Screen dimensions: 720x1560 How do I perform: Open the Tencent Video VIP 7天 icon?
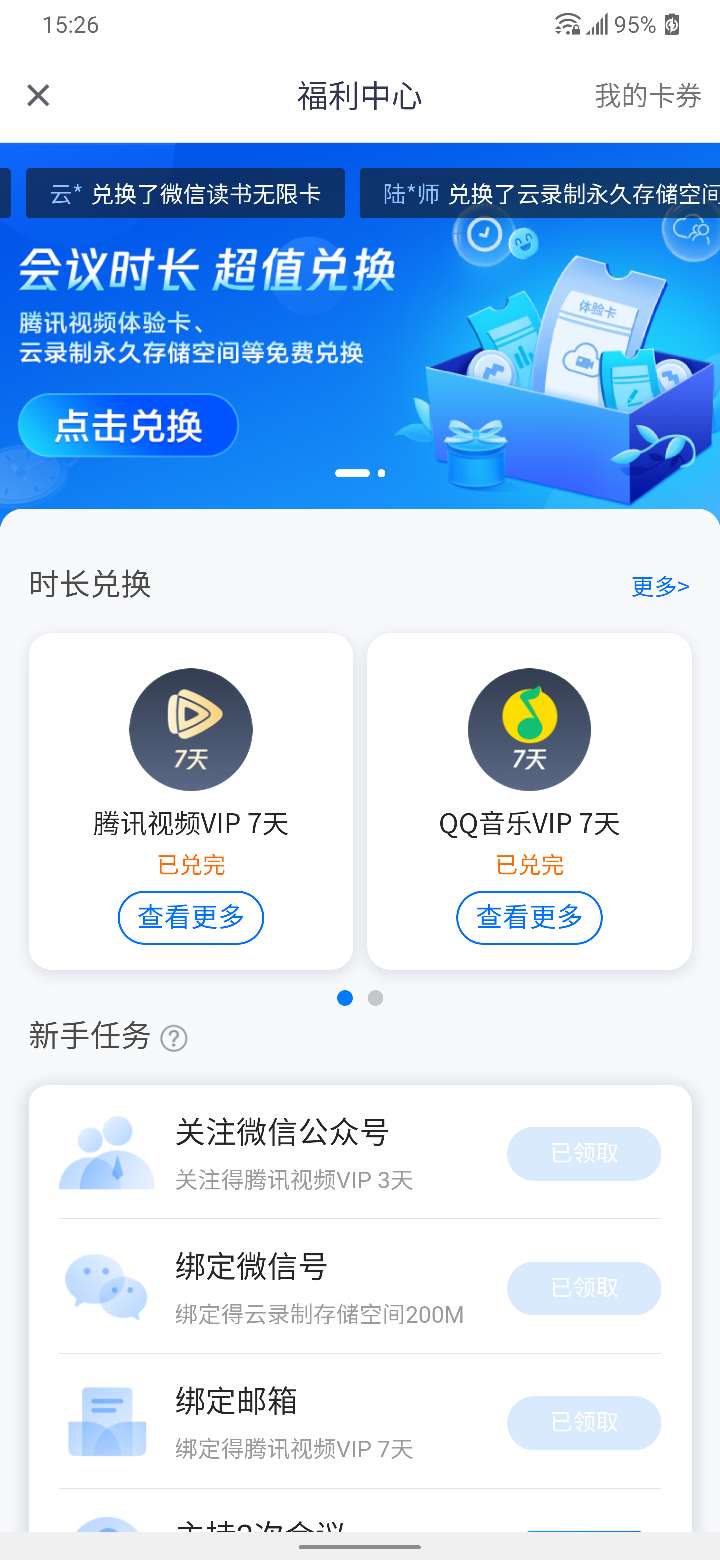pos(190,729)
